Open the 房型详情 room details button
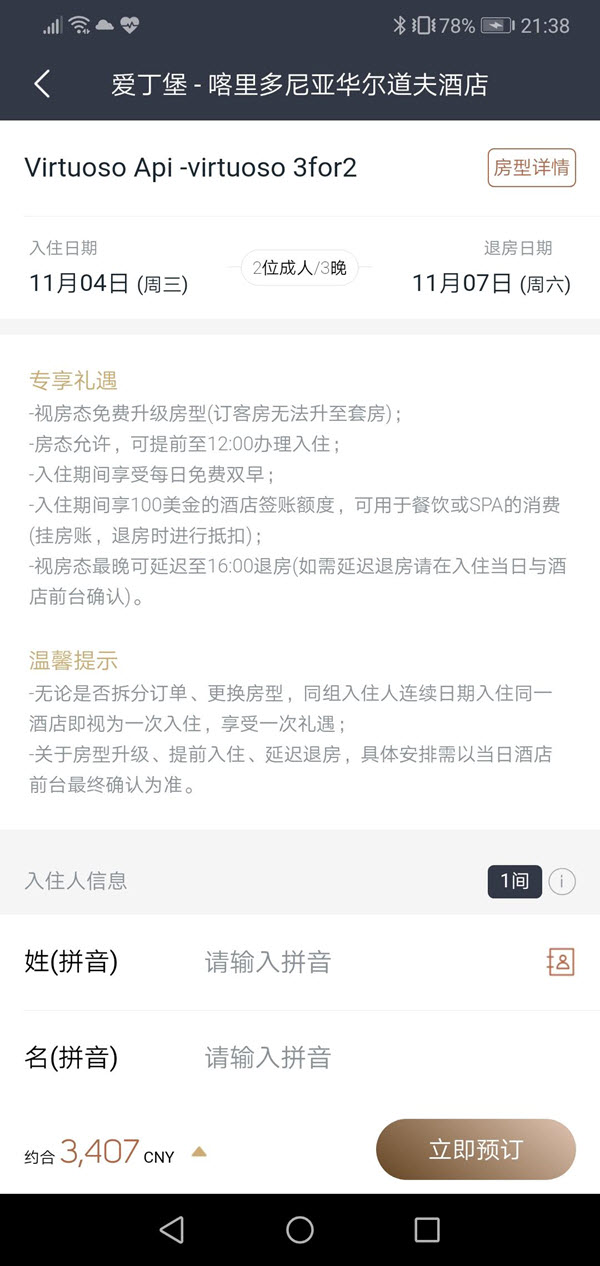The image size is (600, 1266). (532, 168)
